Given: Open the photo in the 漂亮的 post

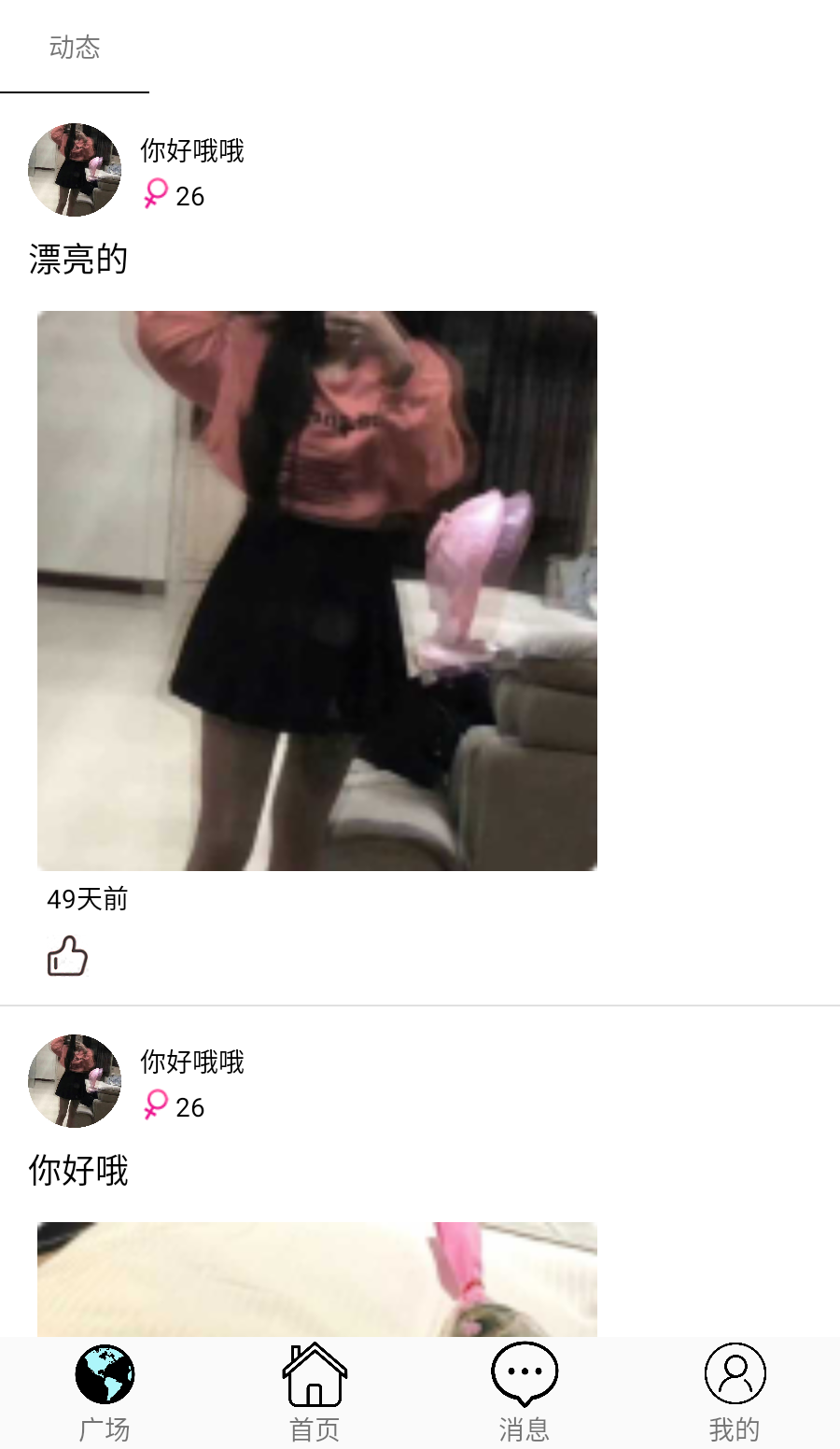Looking at the screenshot, I should coord(317,590).
